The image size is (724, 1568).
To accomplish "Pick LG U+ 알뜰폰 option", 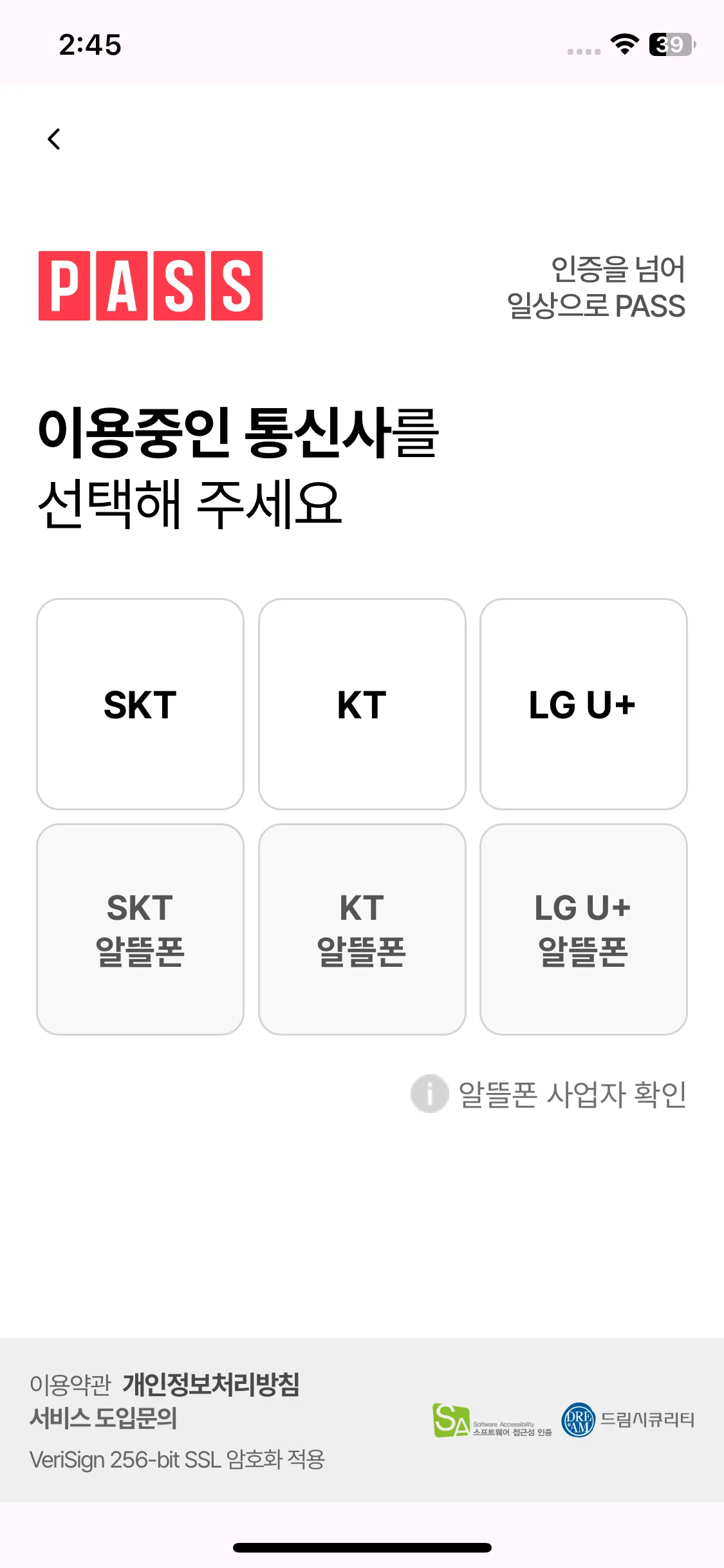I will click(583, 929).
